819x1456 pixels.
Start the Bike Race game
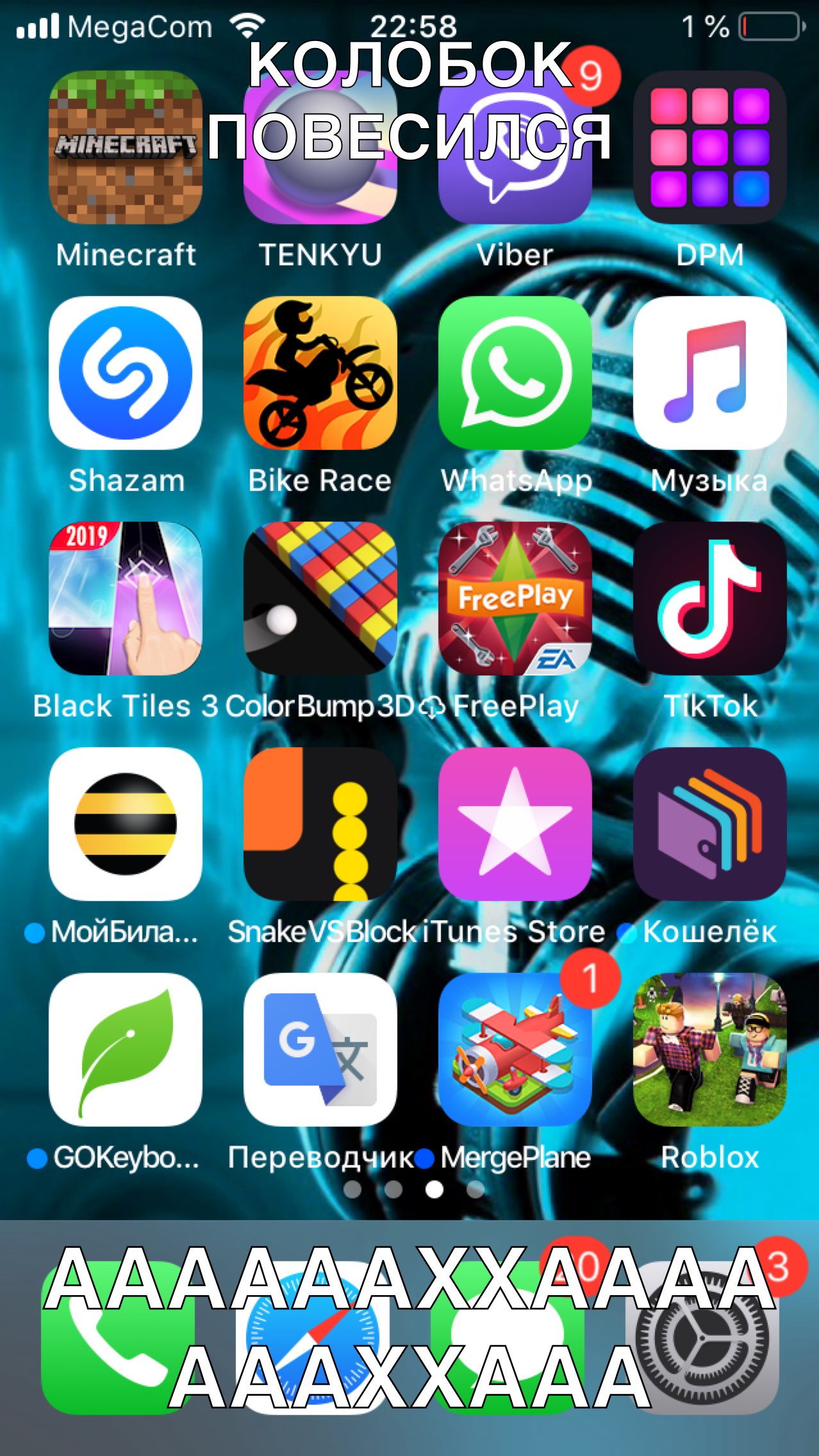(320, 373)
